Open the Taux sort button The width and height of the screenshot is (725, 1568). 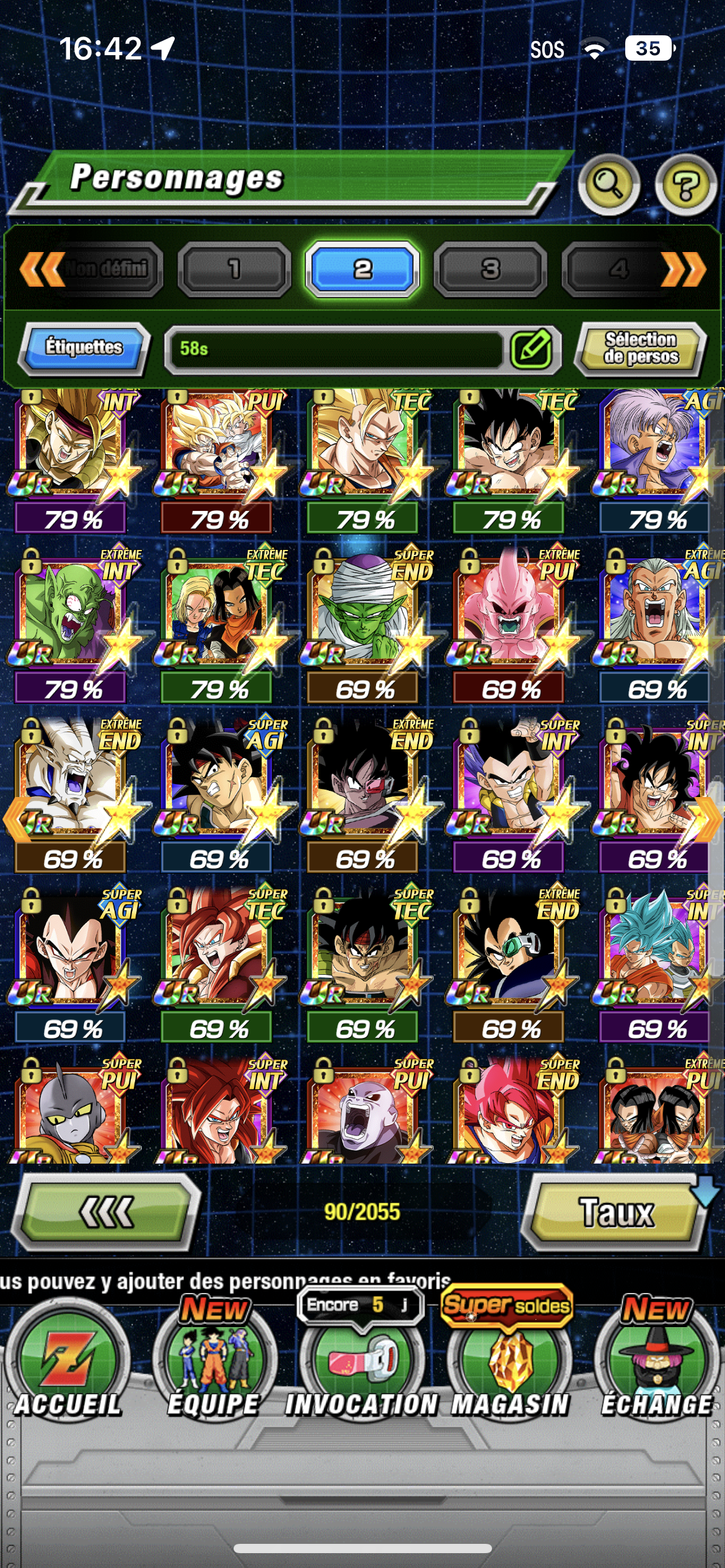616,1213
